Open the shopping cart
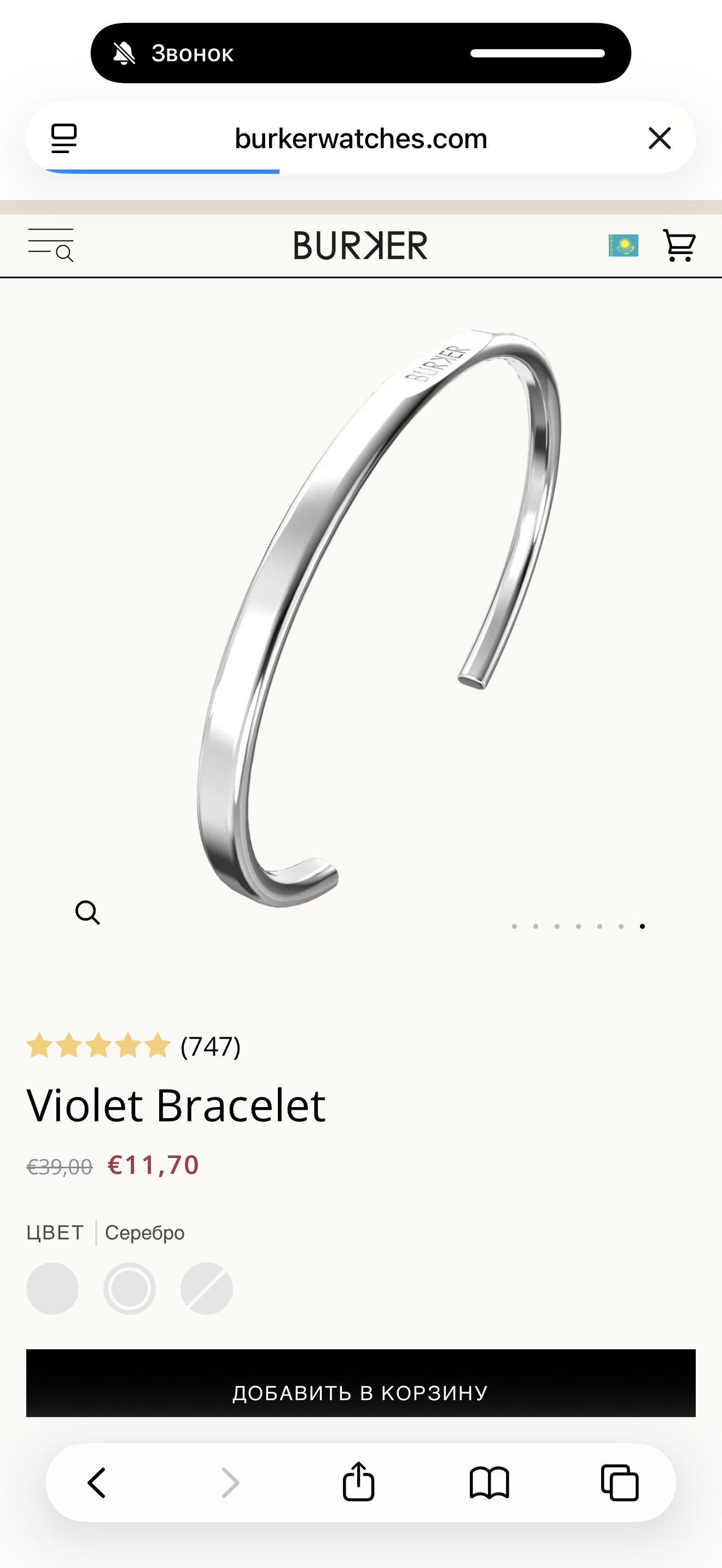Screen dimensions: 722x1568 (679, 245)
